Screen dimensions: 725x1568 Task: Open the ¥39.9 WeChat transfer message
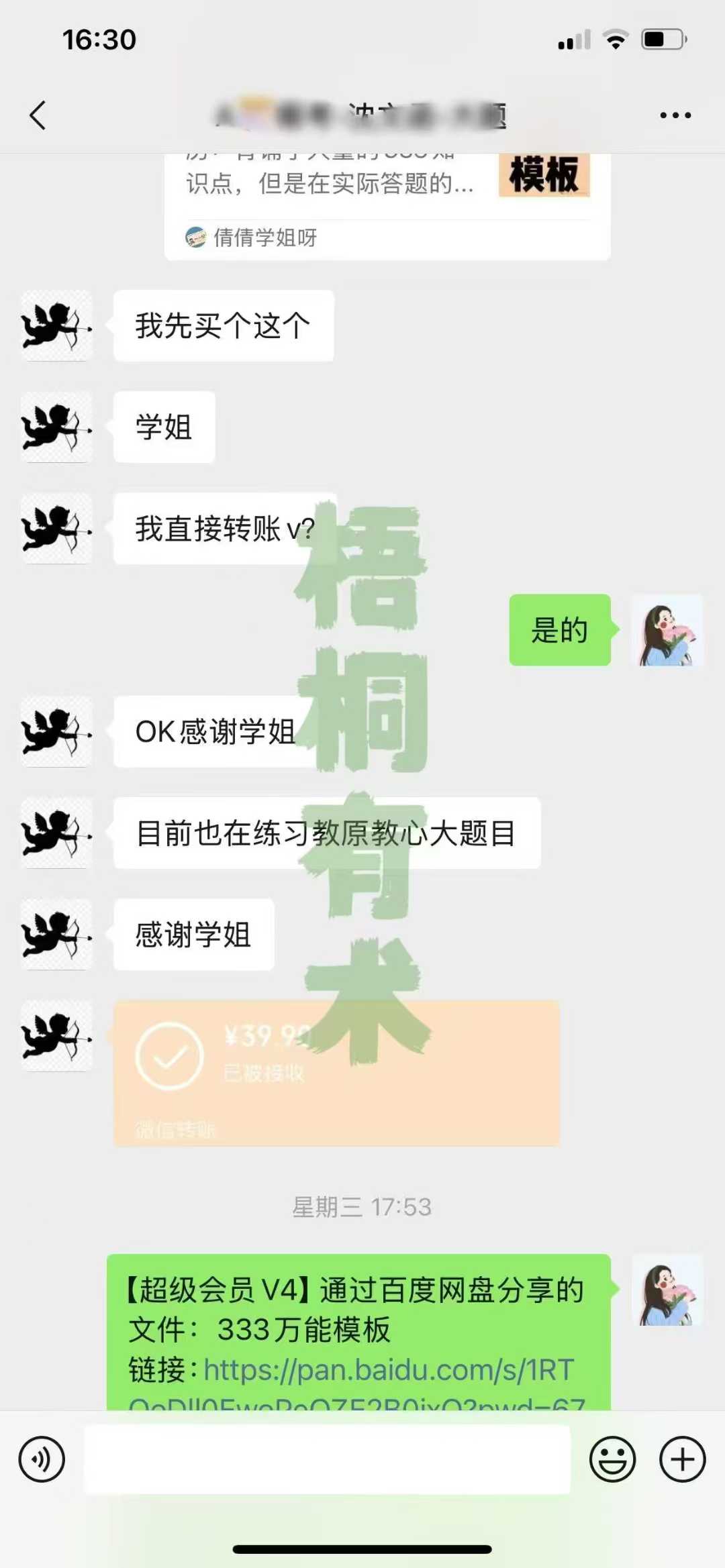[336, 1072]
